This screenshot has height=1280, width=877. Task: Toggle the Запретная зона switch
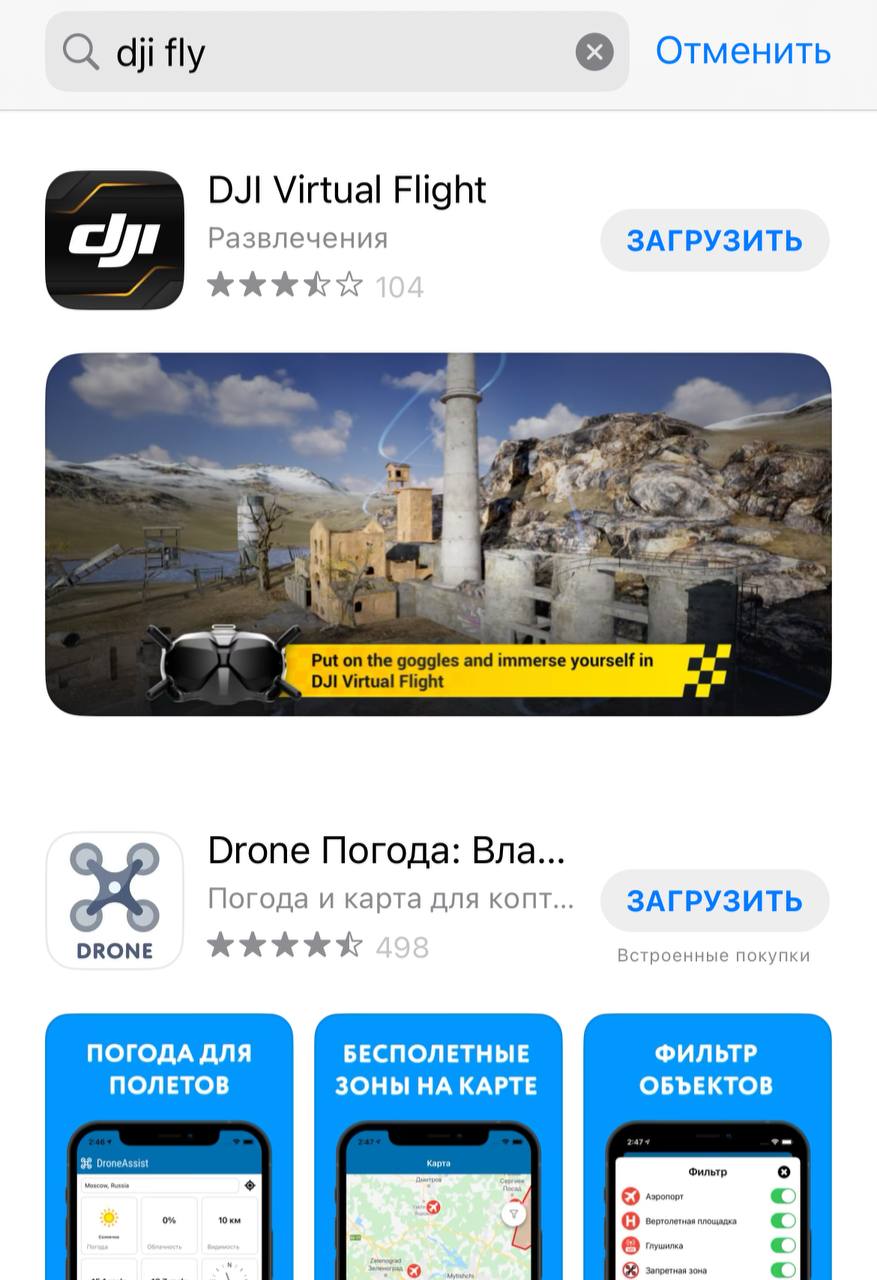click(x=781, y=1268)
